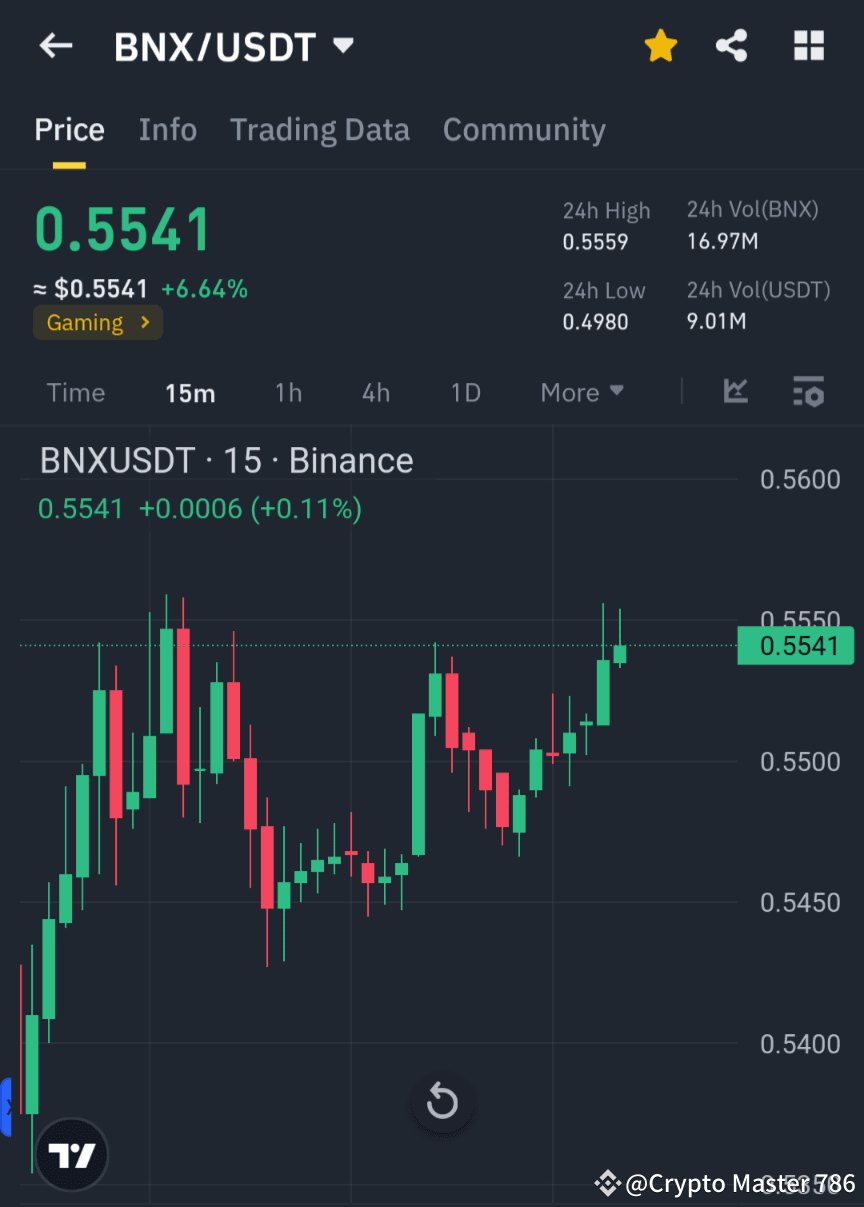Switch to the Trading Data tab

pyautogui.click(x=320, y=129)
